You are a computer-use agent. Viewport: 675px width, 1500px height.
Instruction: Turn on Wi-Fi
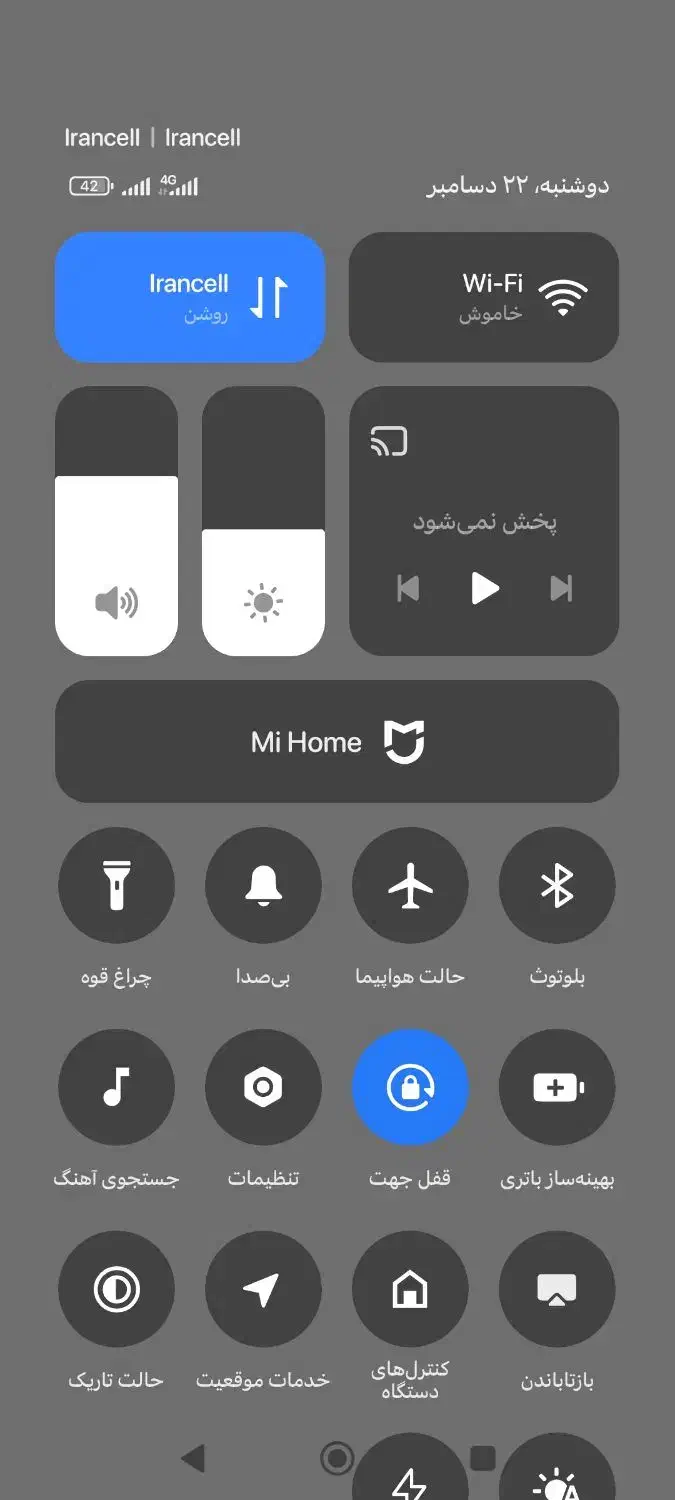(483, 297)
